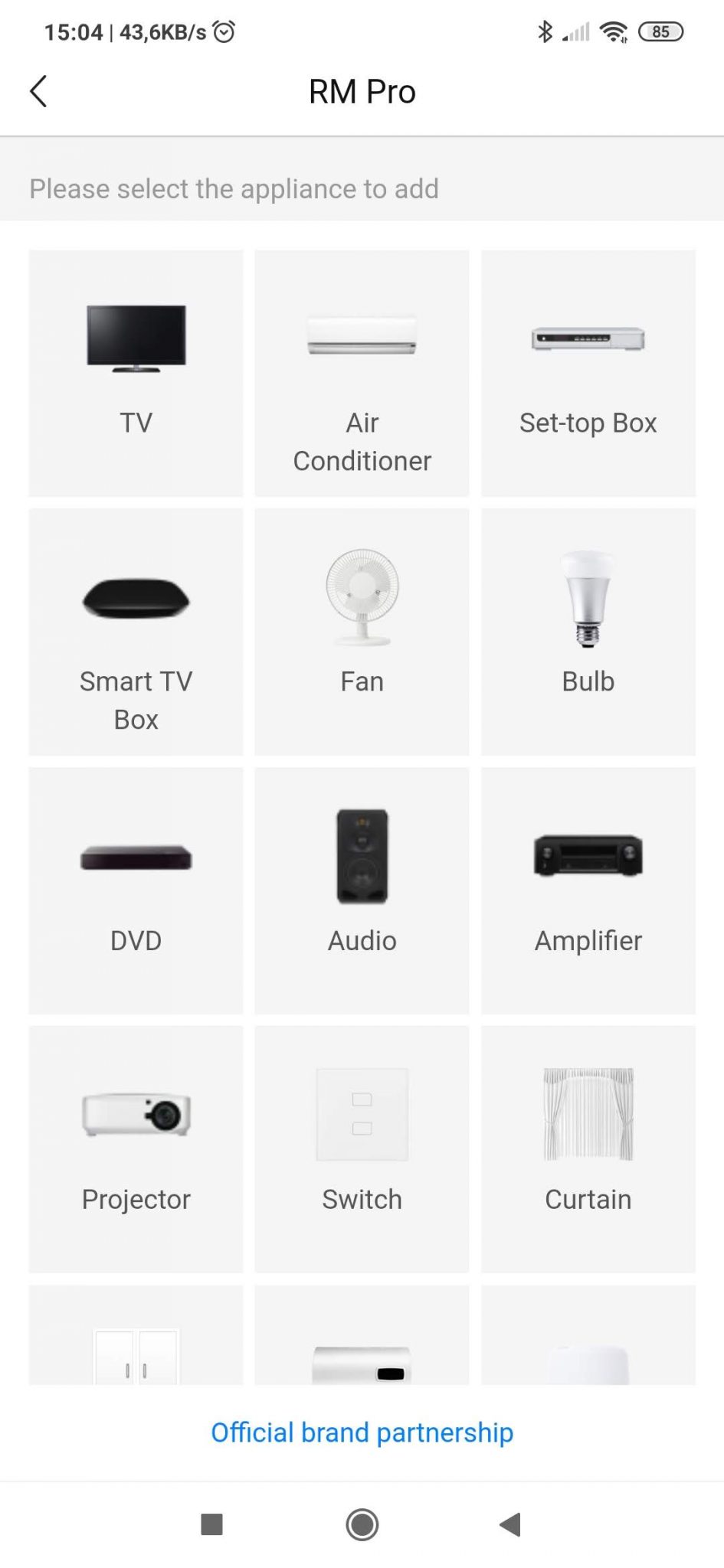Select the Fan appliance

362,632
